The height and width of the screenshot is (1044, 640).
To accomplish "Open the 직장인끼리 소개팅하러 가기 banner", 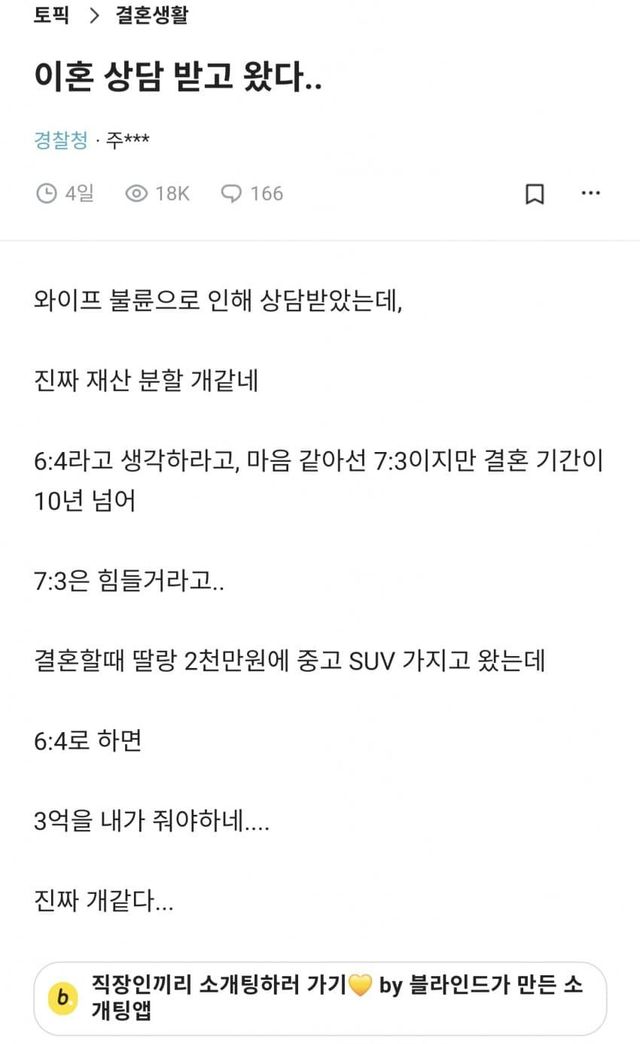I will point(320,998).
